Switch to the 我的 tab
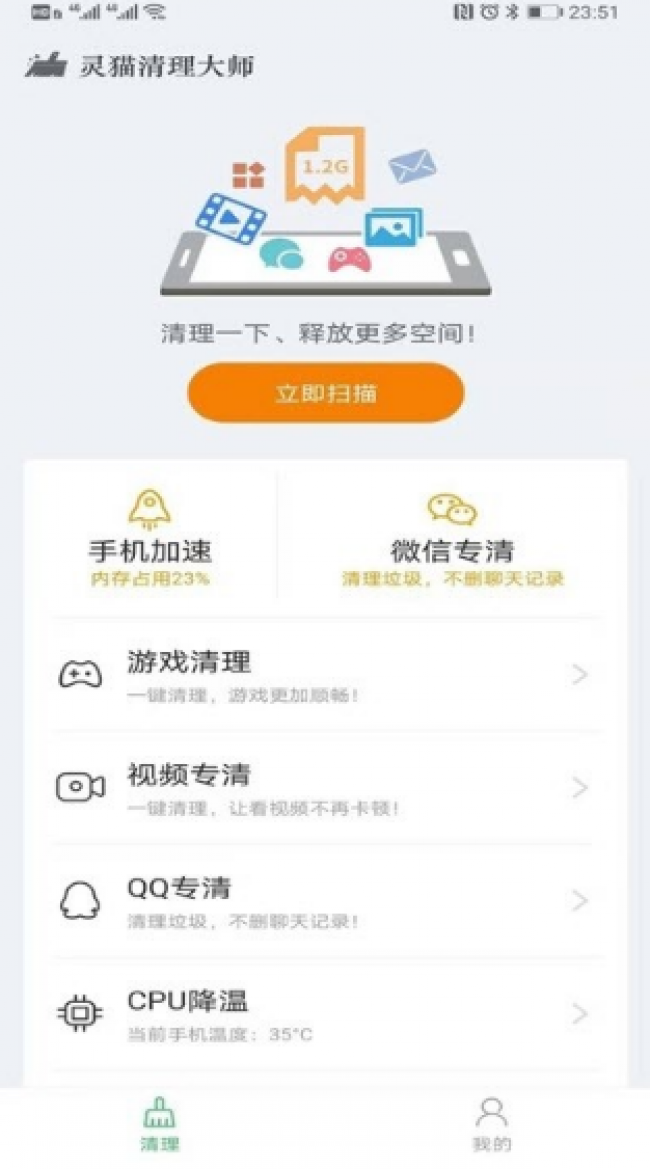The height and width of the screenshot is (1169, 650). point(491,1124)
